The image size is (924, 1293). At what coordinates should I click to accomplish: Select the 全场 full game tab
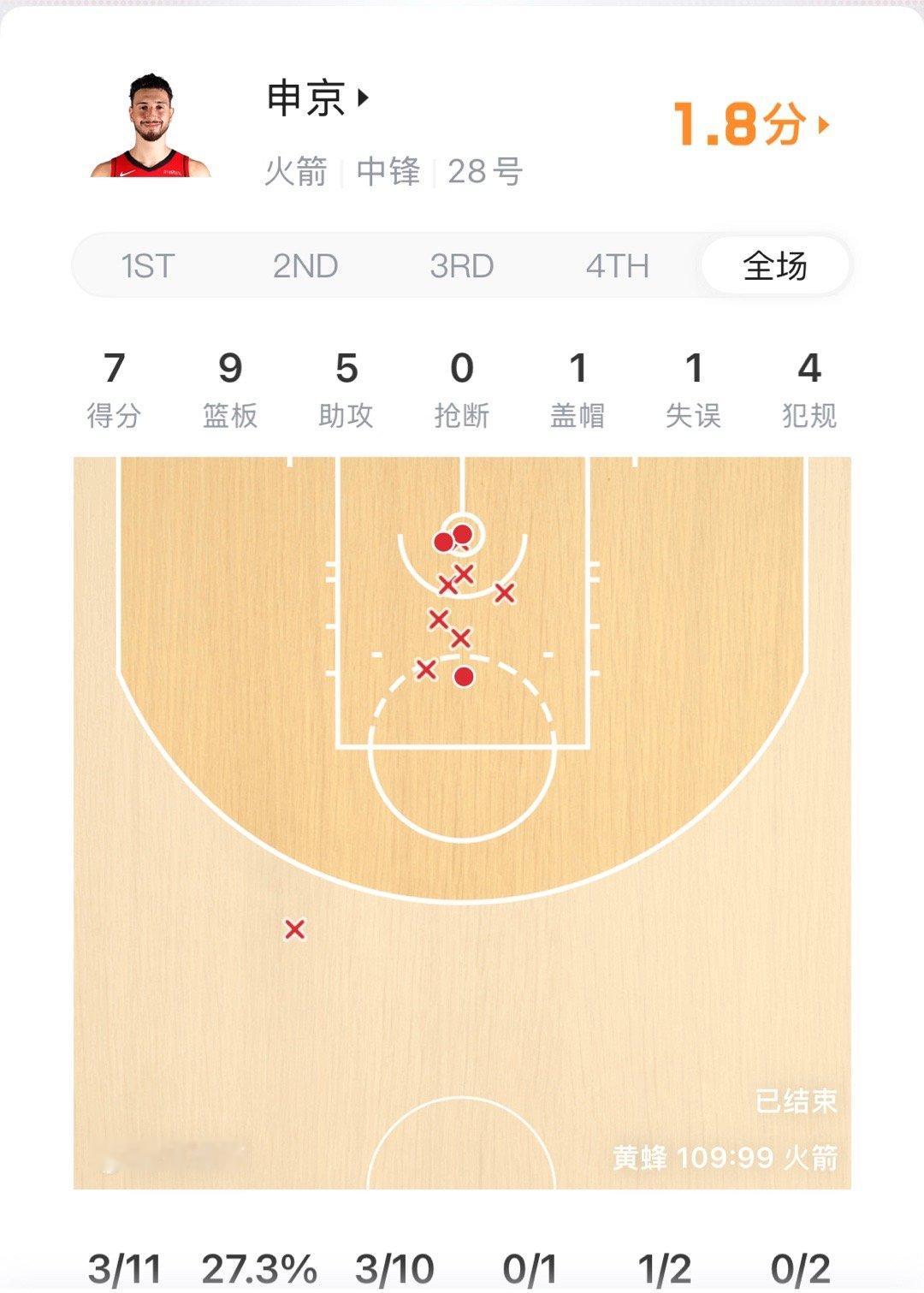tap(774, 266)
